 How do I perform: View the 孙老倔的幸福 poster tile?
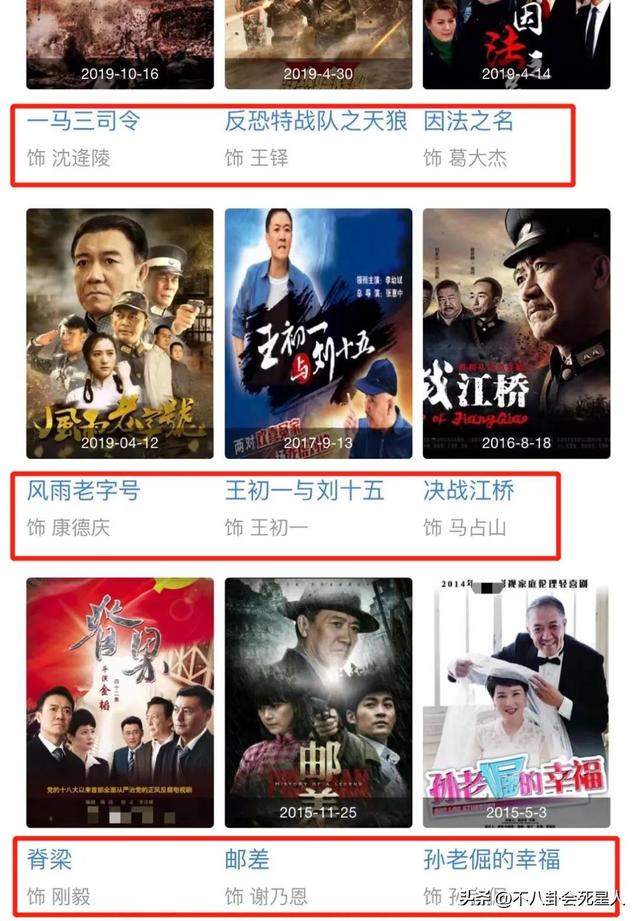coord(516,702)
